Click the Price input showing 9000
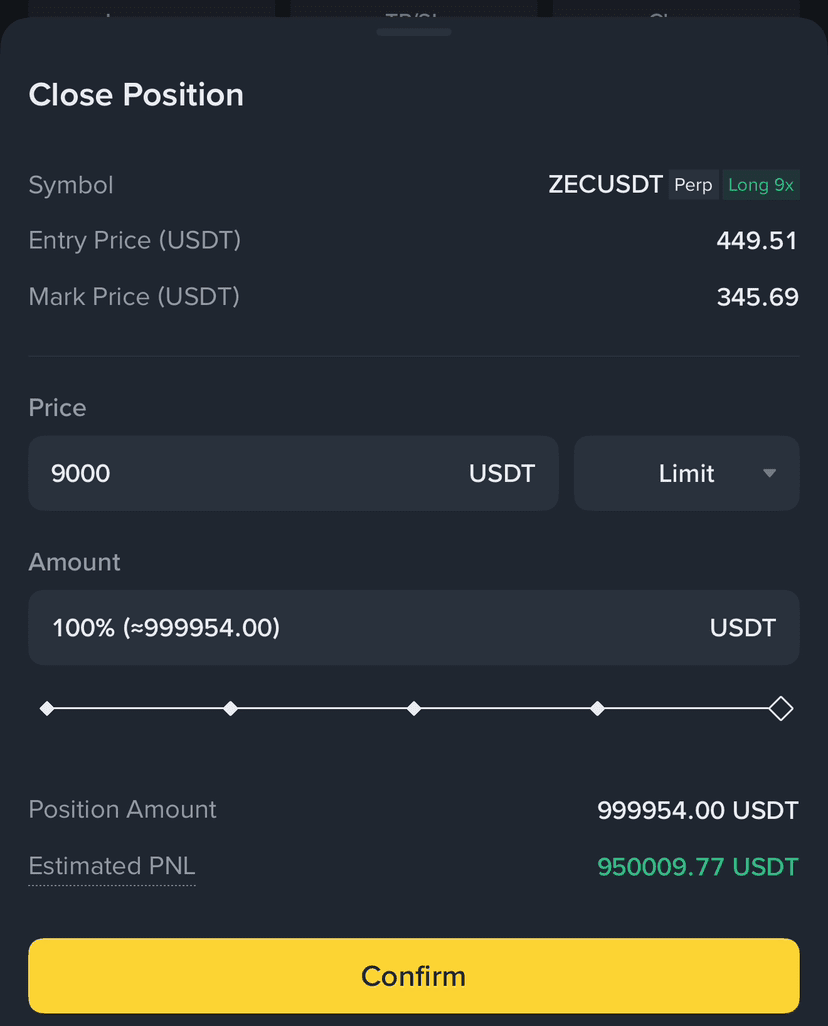 point(200,473)
